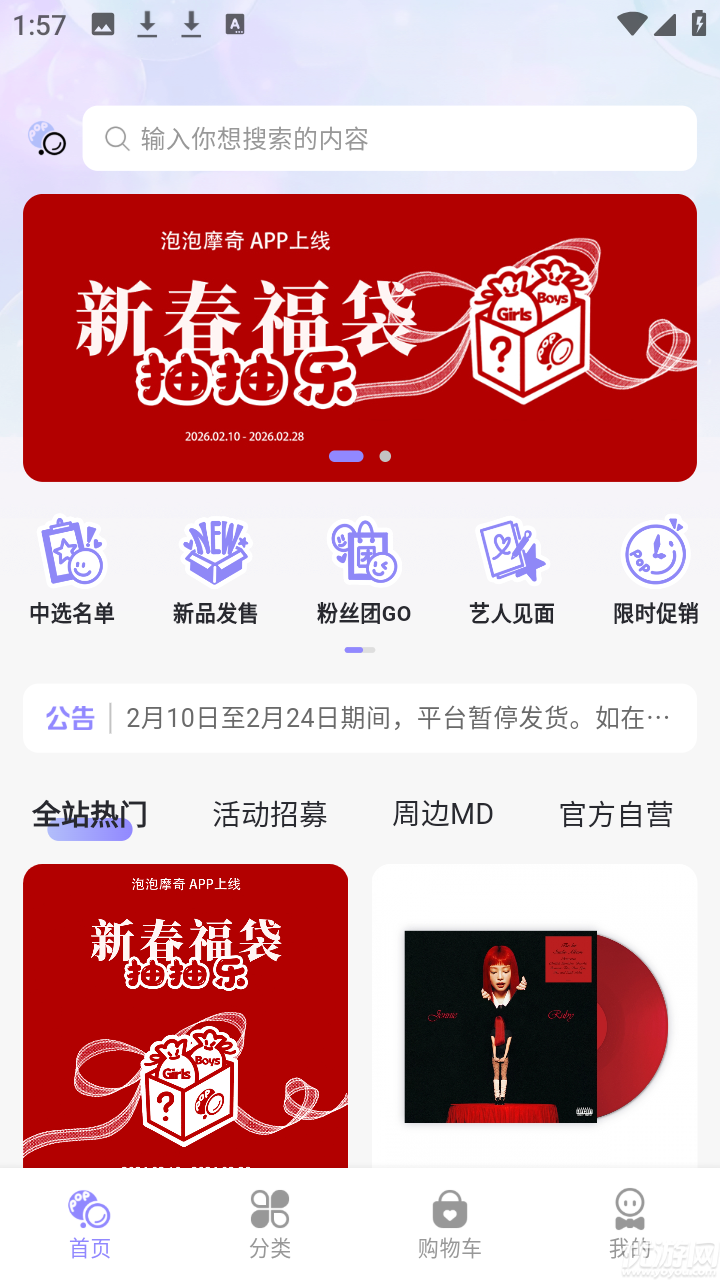Tap the search magnifier icon
The height and width of the screenshot is (1280, 720).
pyautogui.click(x=117, y=139)
